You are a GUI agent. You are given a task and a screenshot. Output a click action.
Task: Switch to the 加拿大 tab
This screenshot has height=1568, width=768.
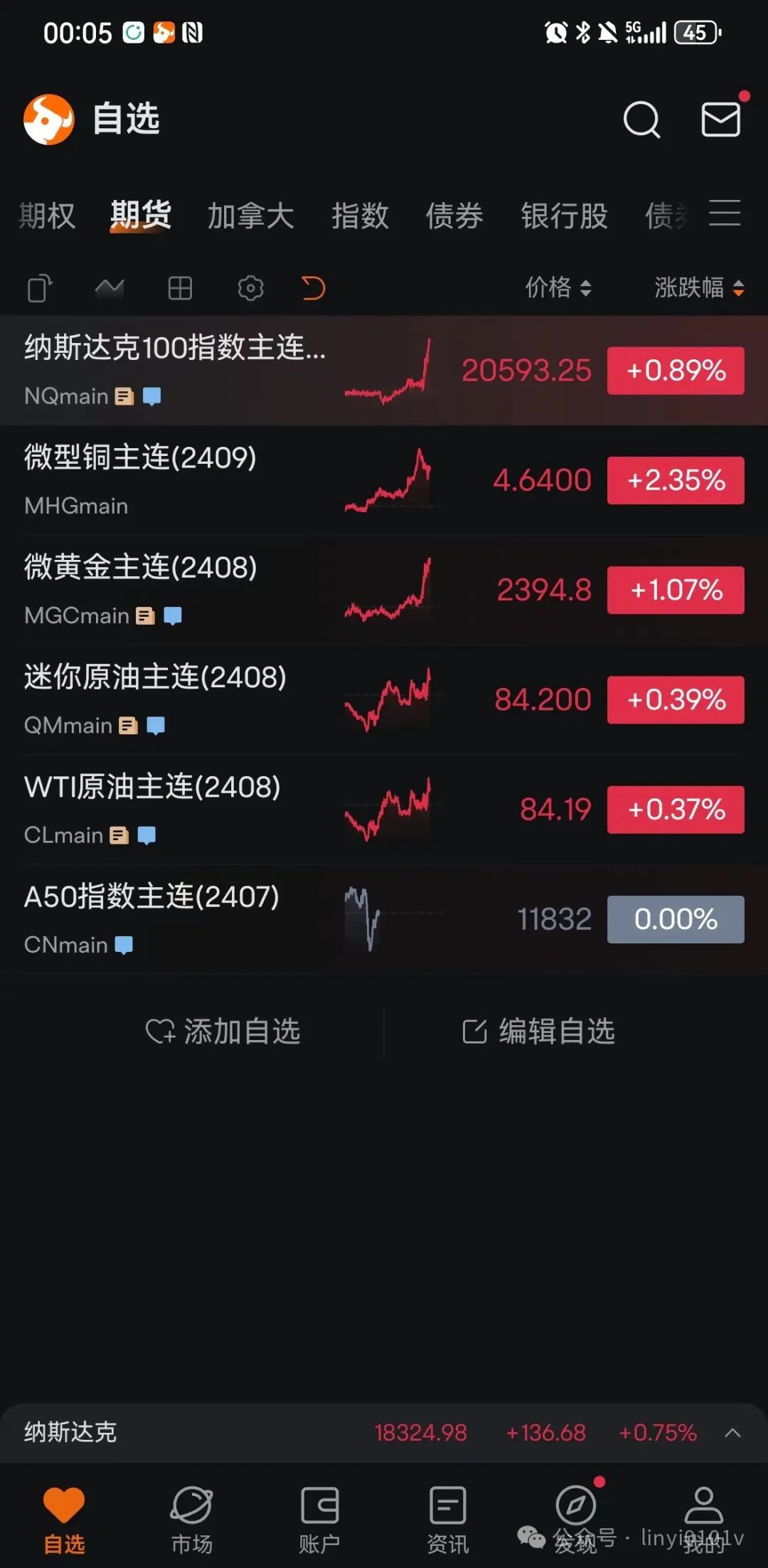pos(250,216)
